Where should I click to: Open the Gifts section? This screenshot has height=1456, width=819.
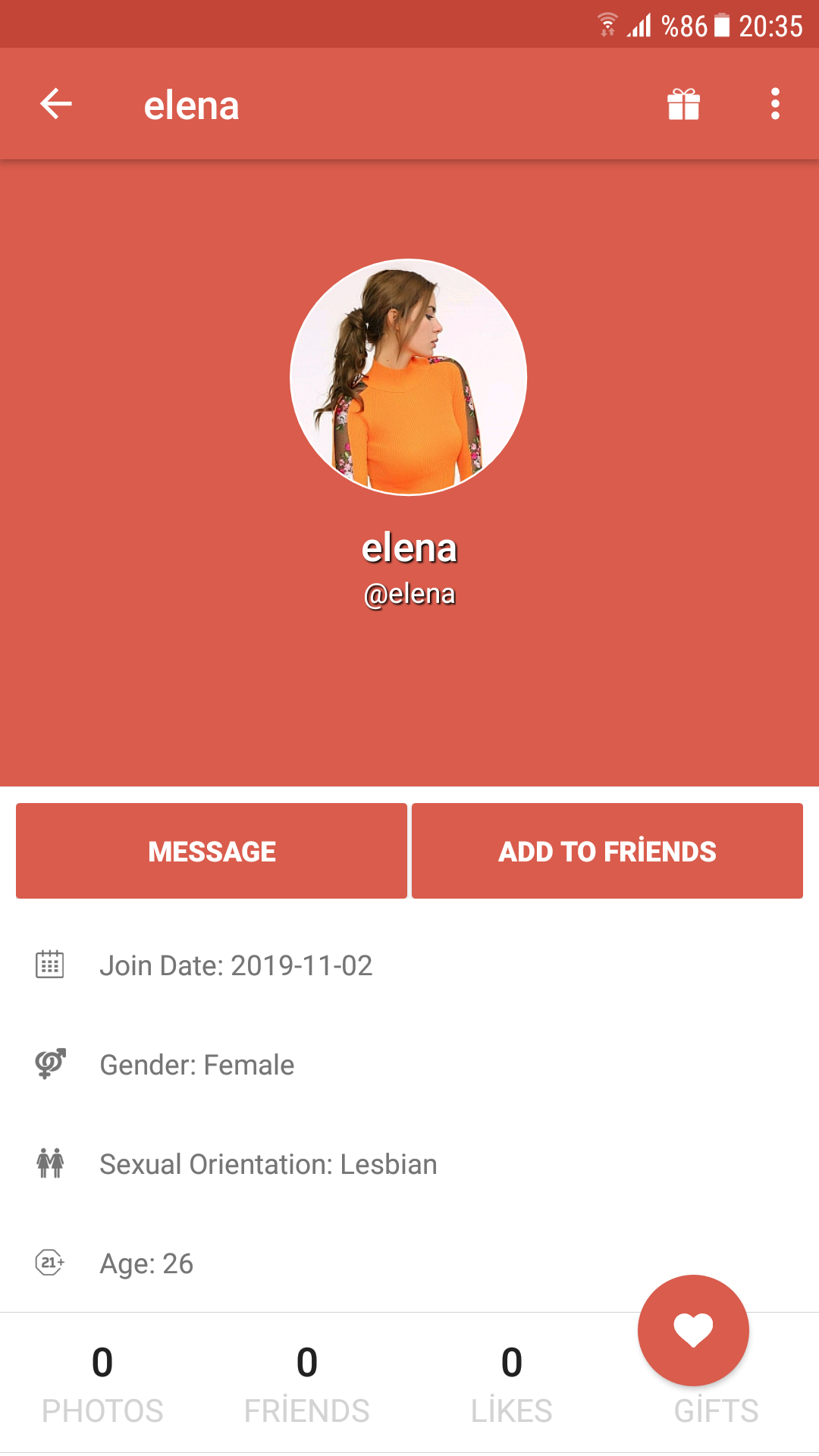tap(716, 1412)
